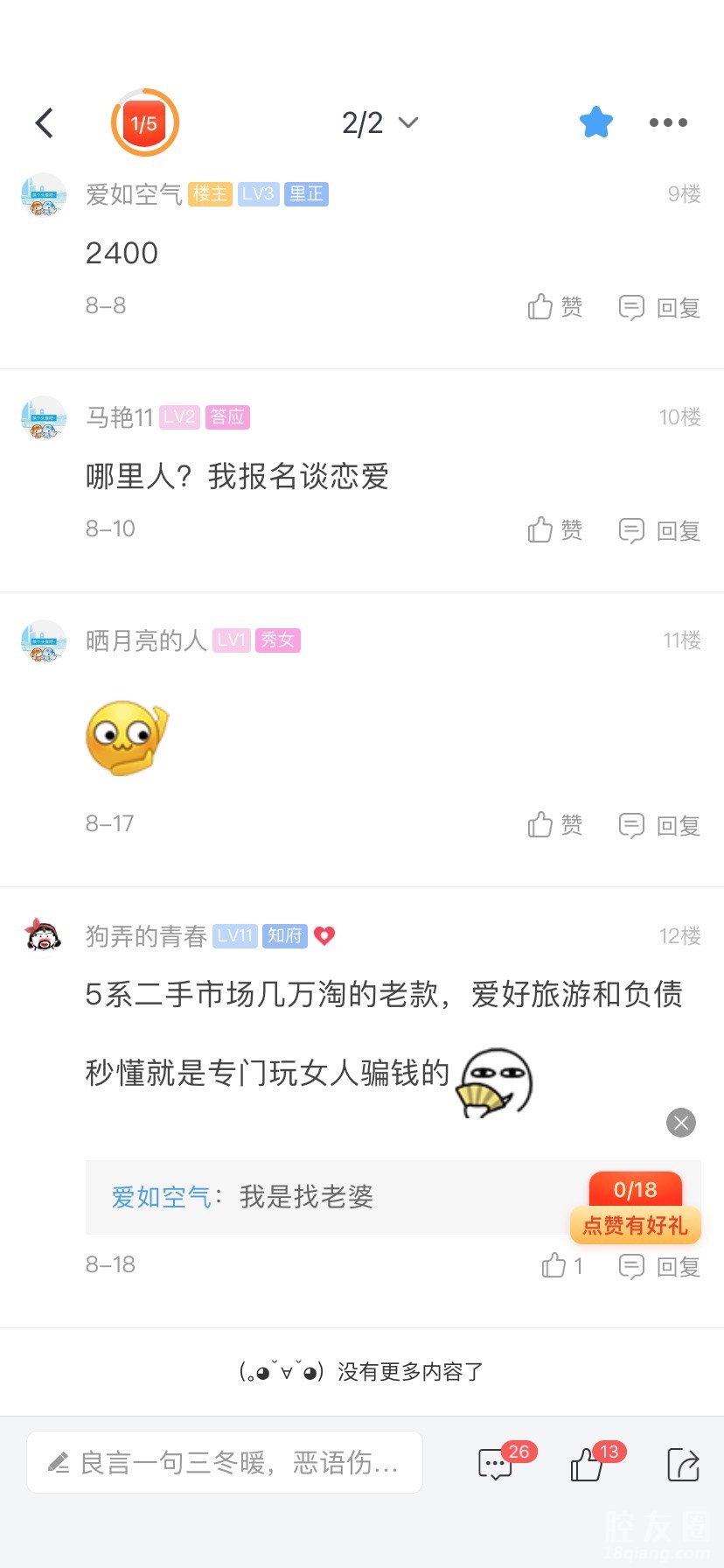
Task: Share this thread via the share icon
Action: click(682, 1464)
